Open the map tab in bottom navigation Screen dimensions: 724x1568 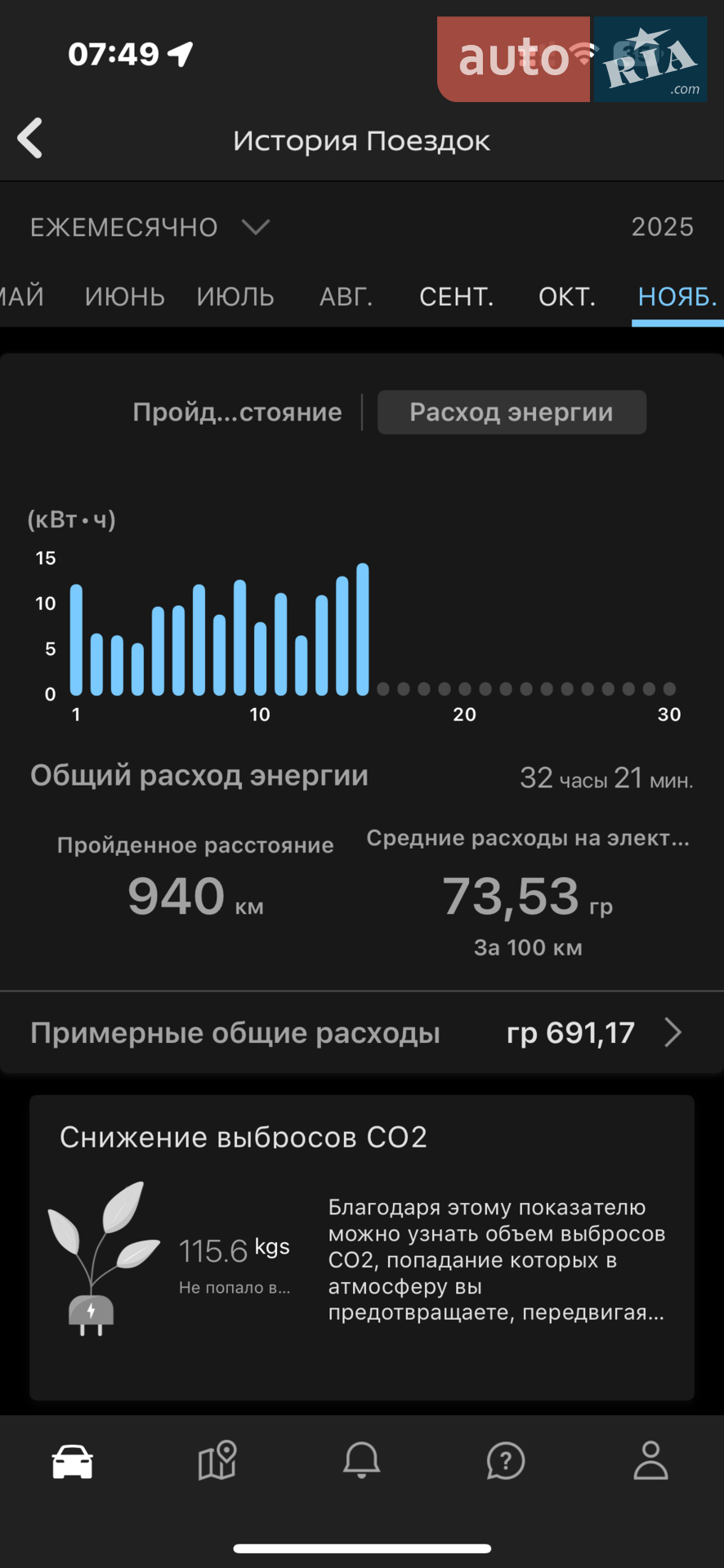tap(217, 1462)
